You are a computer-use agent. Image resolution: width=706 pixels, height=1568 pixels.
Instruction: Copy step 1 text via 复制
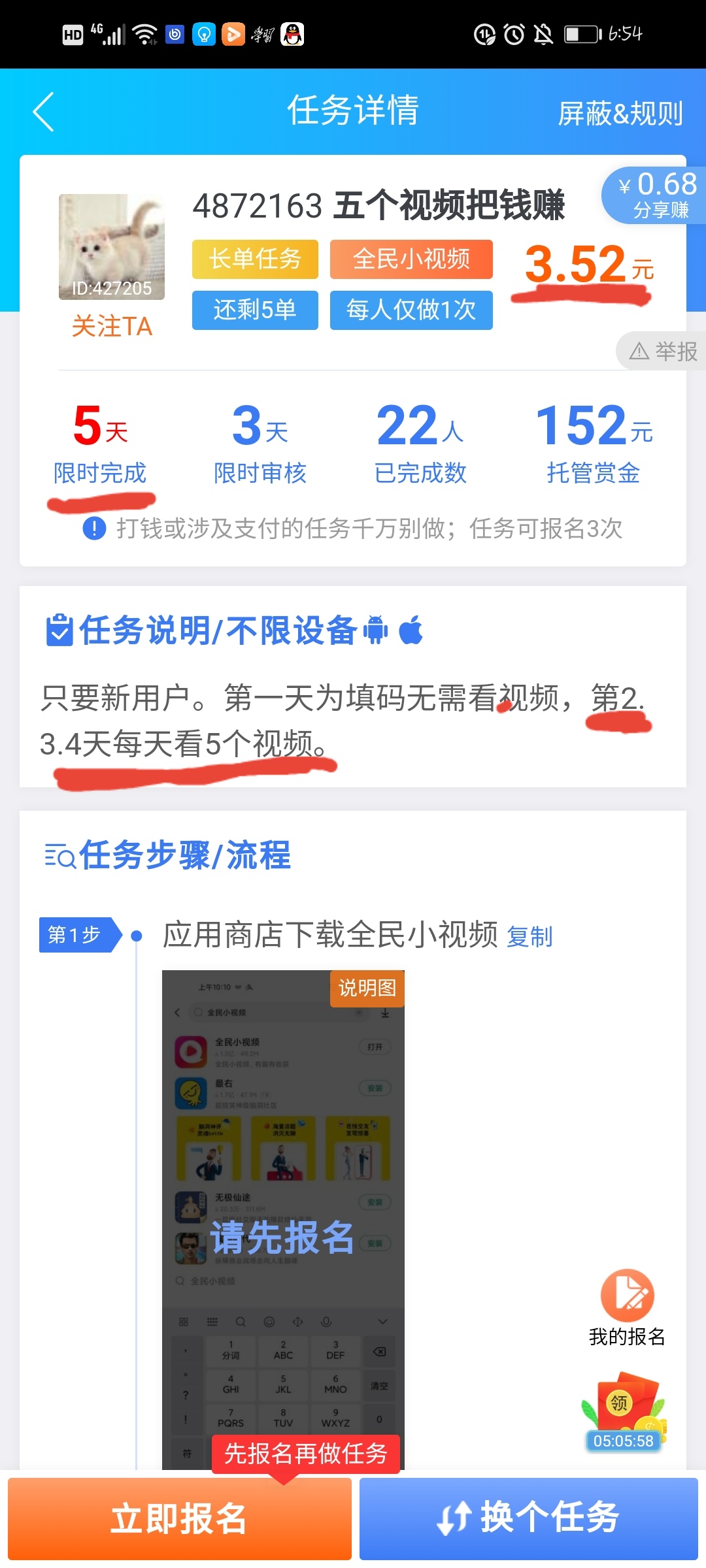[529, 937]
